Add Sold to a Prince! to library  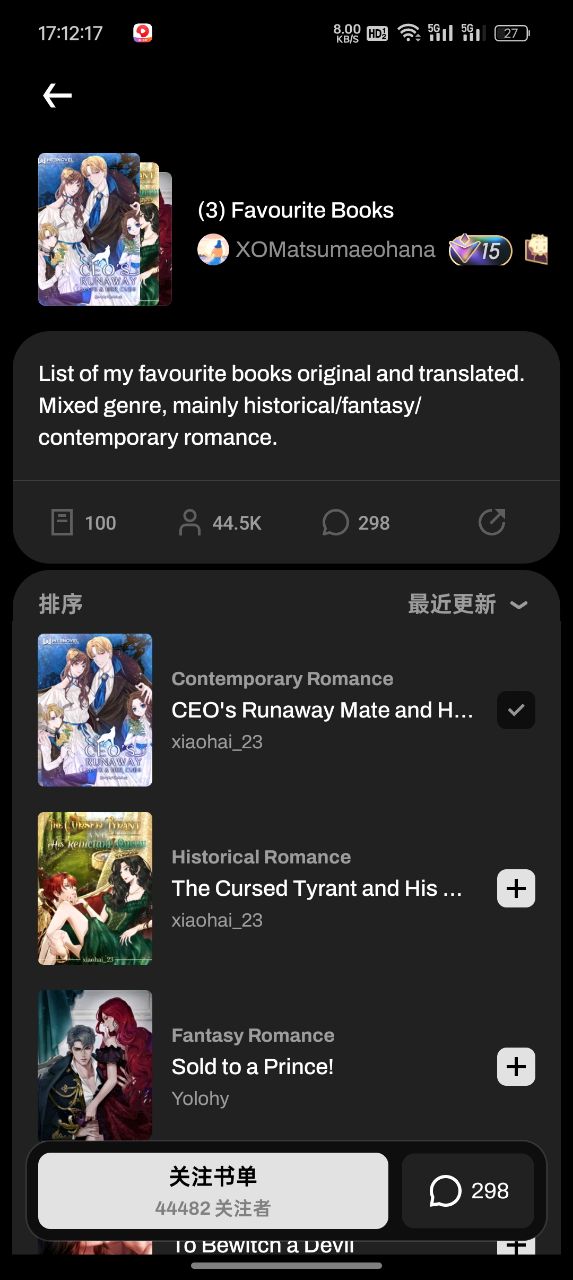tap(516, 1066)
